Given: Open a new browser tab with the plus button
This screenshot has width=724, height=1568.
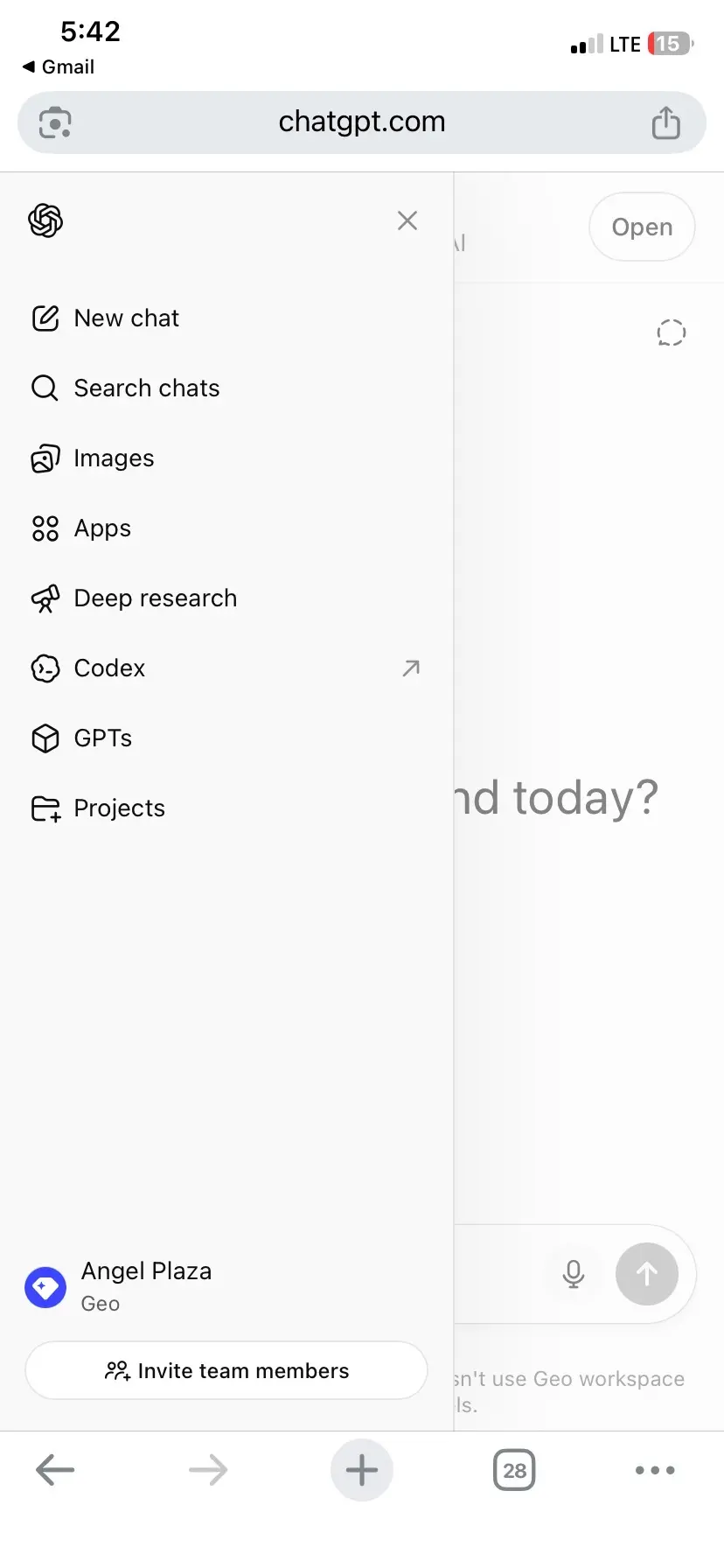Looking at the screenshot, I should [x=362, y=1470].
